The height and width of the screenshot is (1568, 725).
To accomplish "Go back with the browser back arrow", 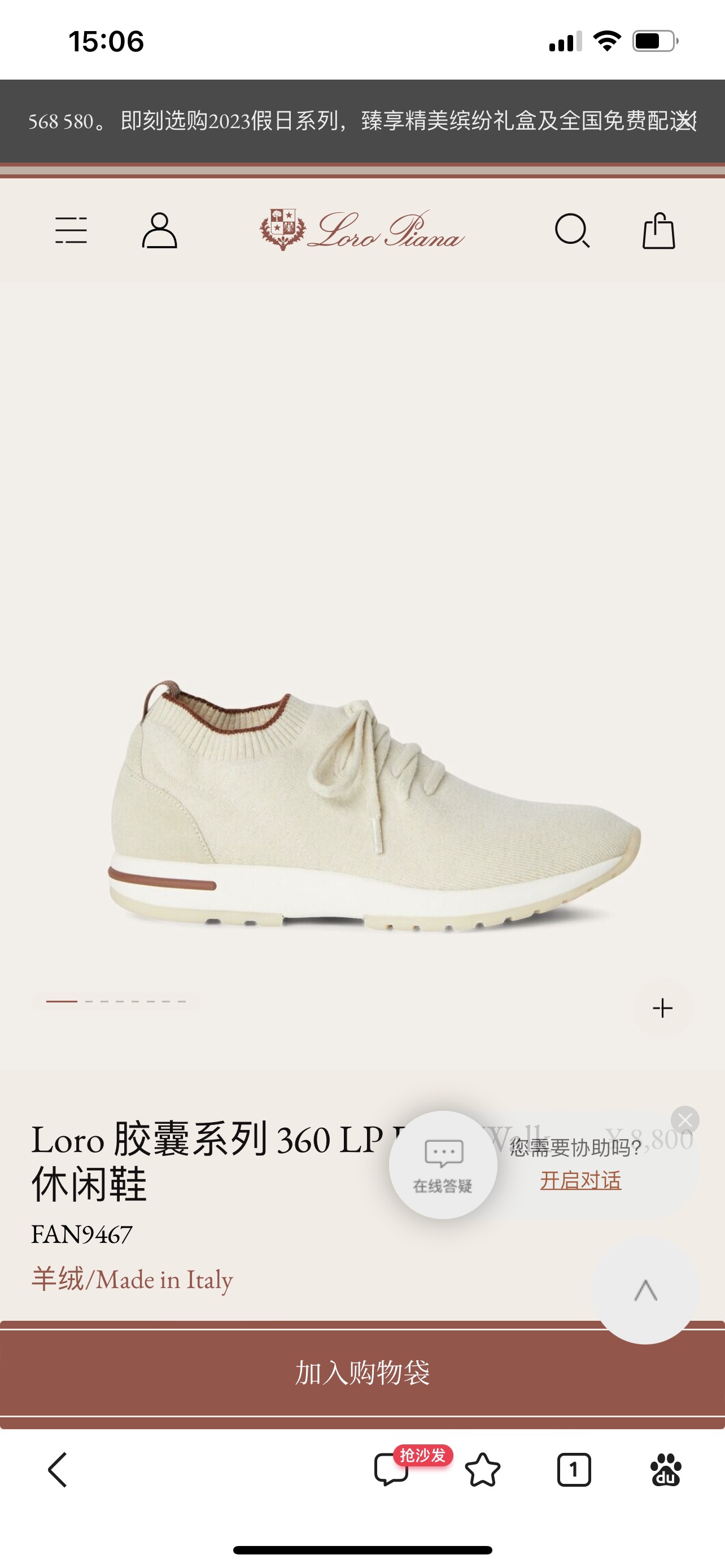I will click(58, 1470).
